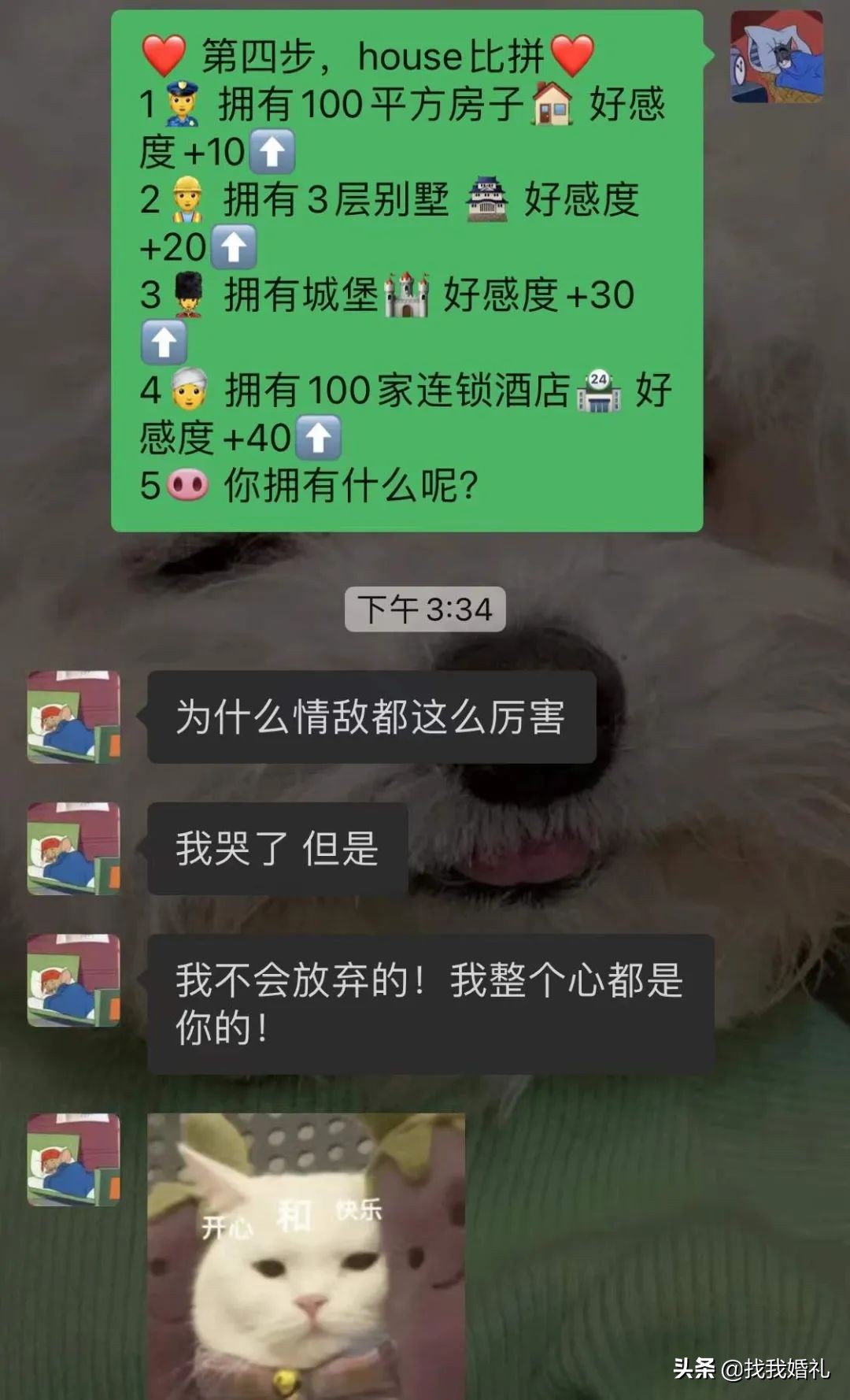Open avatar next to 为什么情敌都这么厉害

click(73, 717)
